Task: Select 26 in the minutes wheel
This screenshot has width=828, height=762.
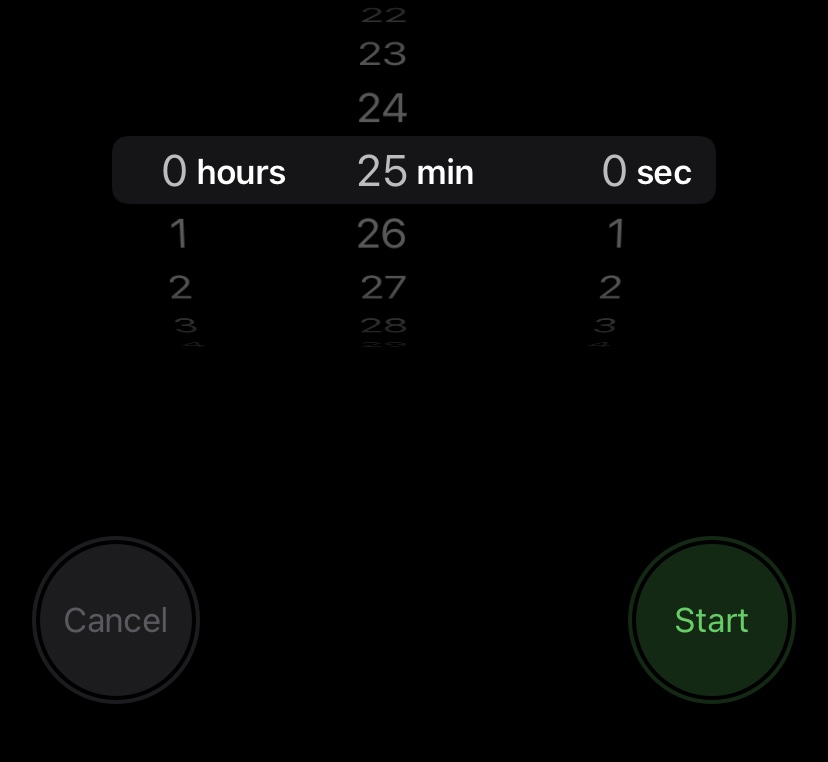Action: tap(382, 235)
